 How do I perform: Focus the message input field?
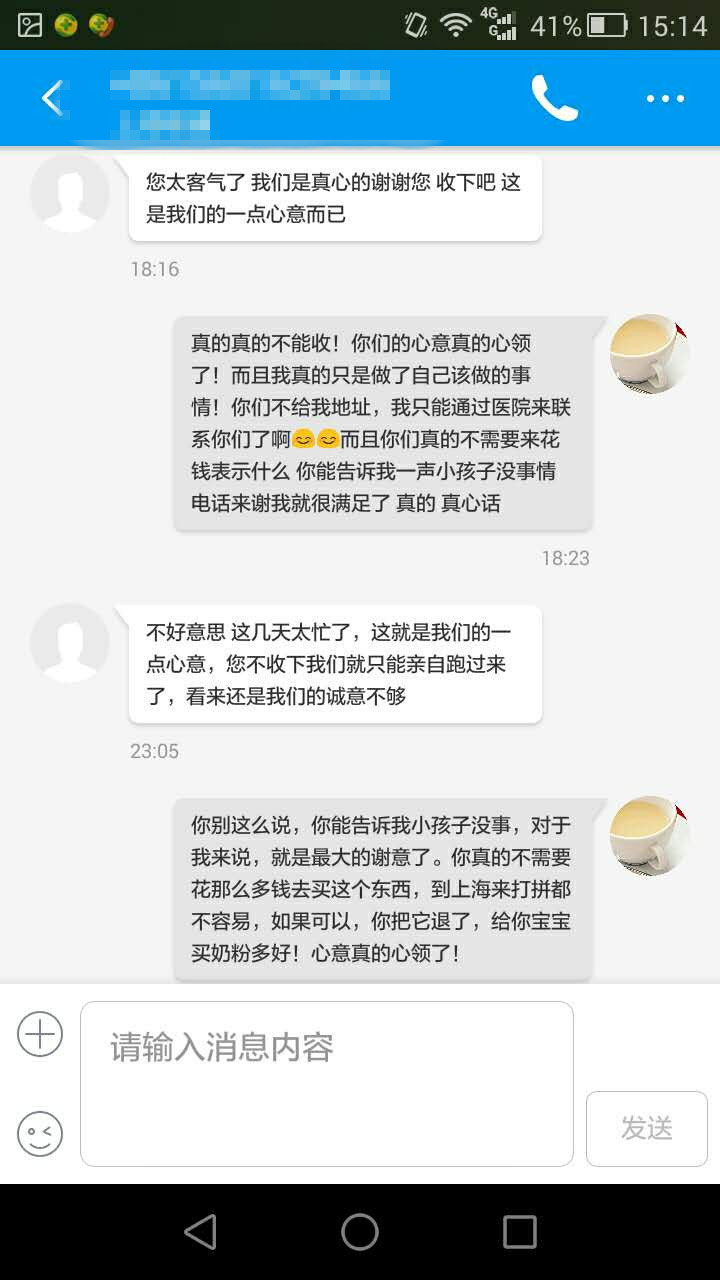tap(327, 1083)
